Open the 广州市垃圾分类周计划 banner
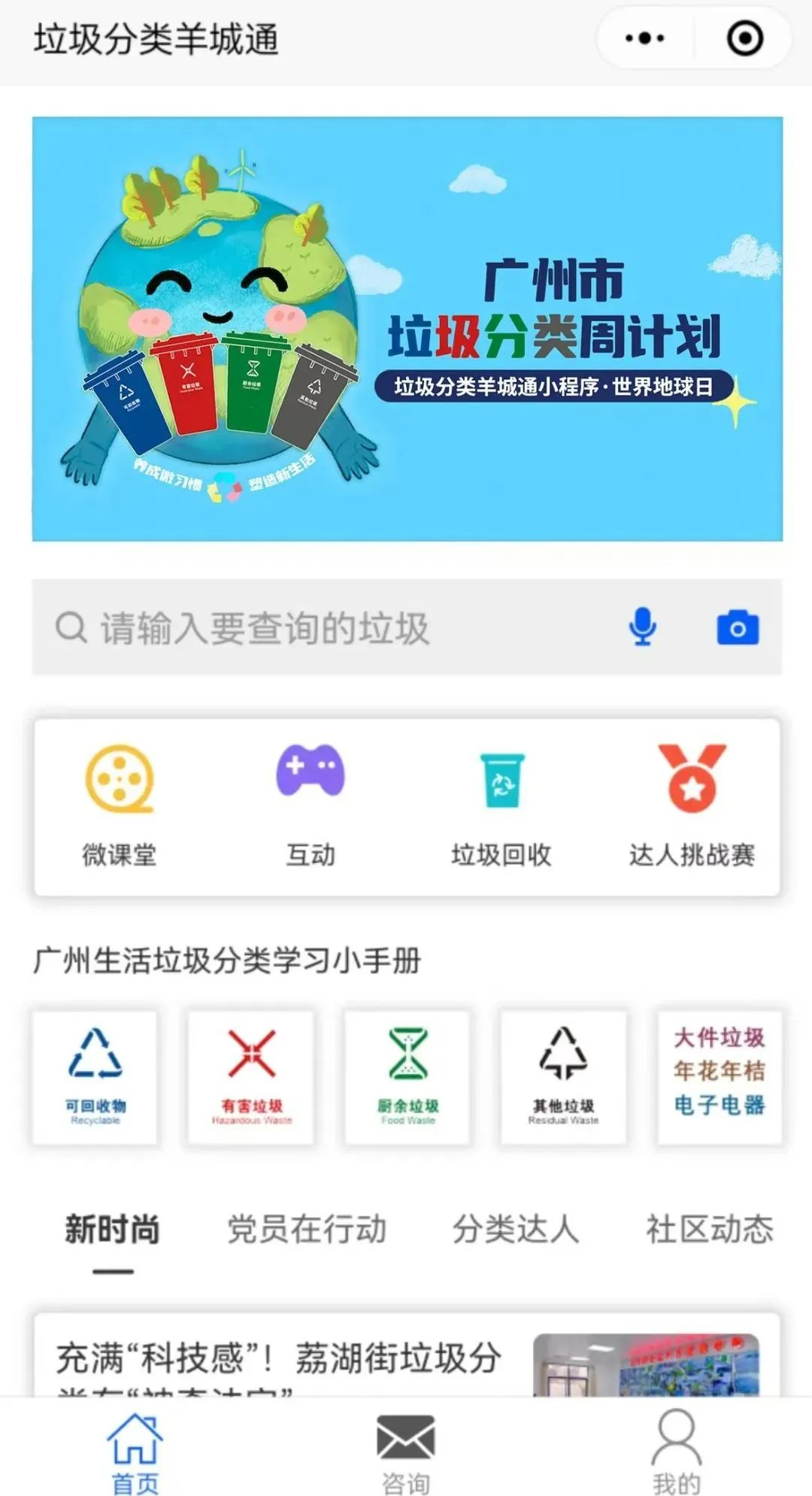812x1496 pixels. tap(407, 329)
